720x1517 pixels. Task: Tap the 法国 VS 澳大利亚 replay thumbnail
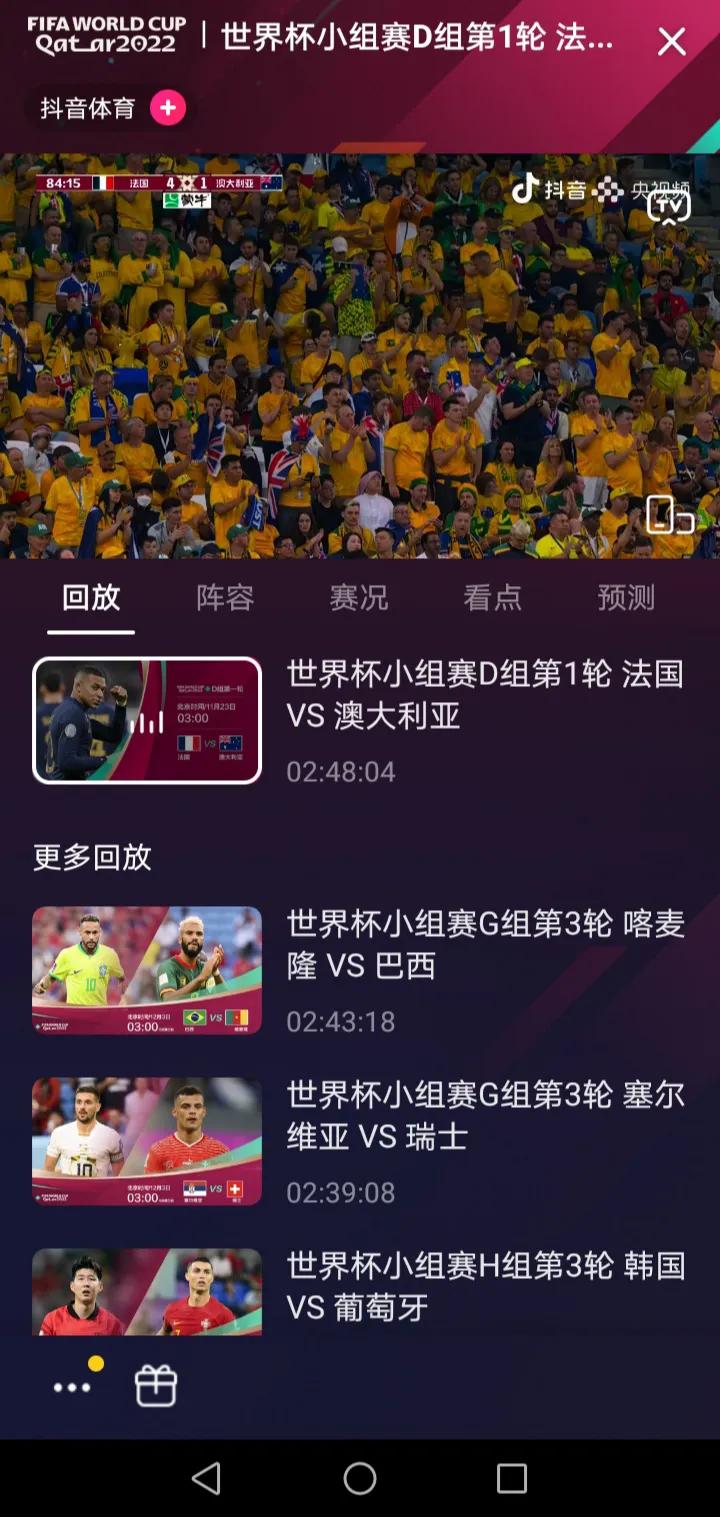pyautogui.click(x=146, y=718)
